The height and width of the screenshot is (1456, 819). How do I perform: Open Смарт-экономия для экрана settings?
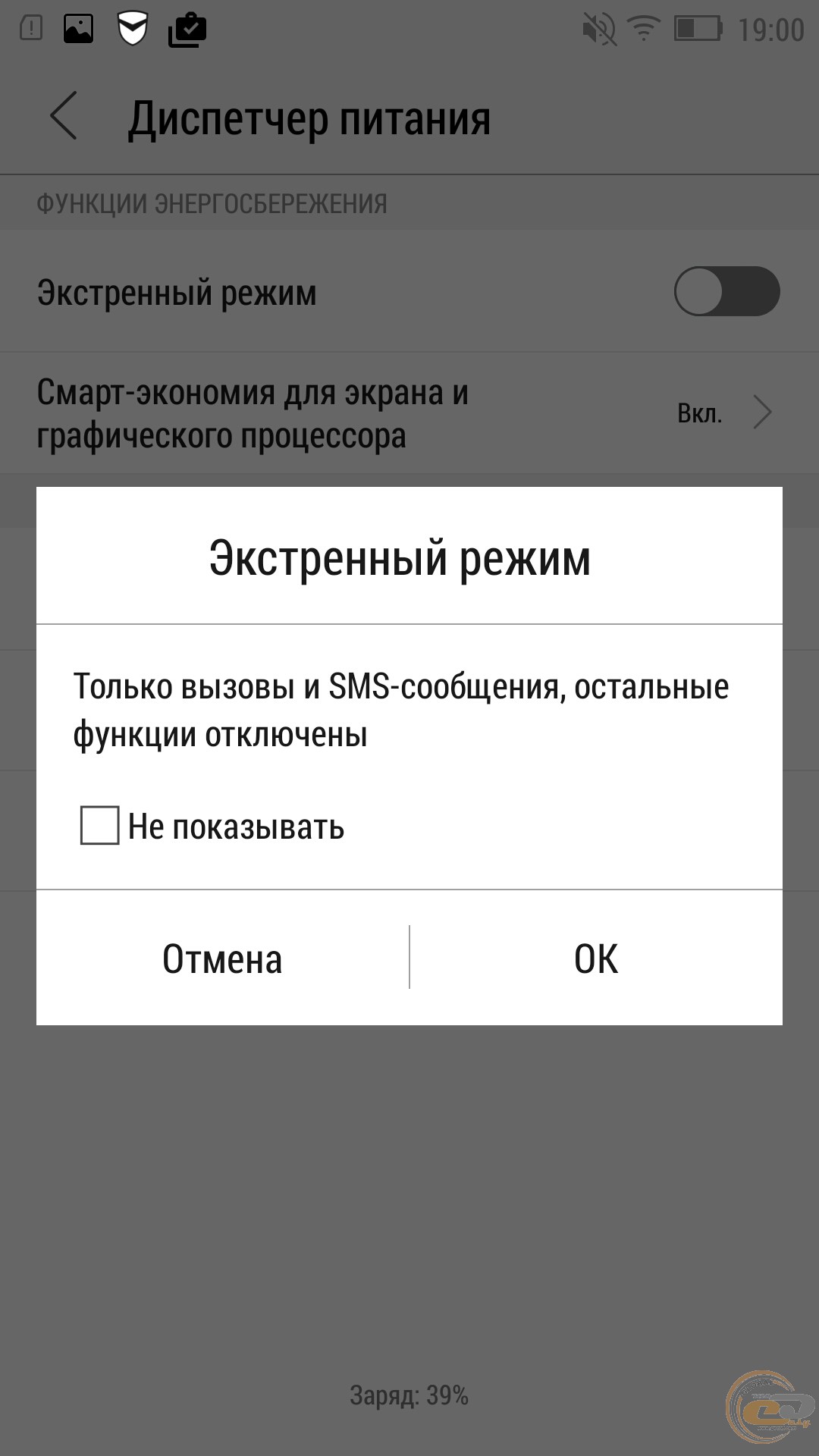click(409, 413)
